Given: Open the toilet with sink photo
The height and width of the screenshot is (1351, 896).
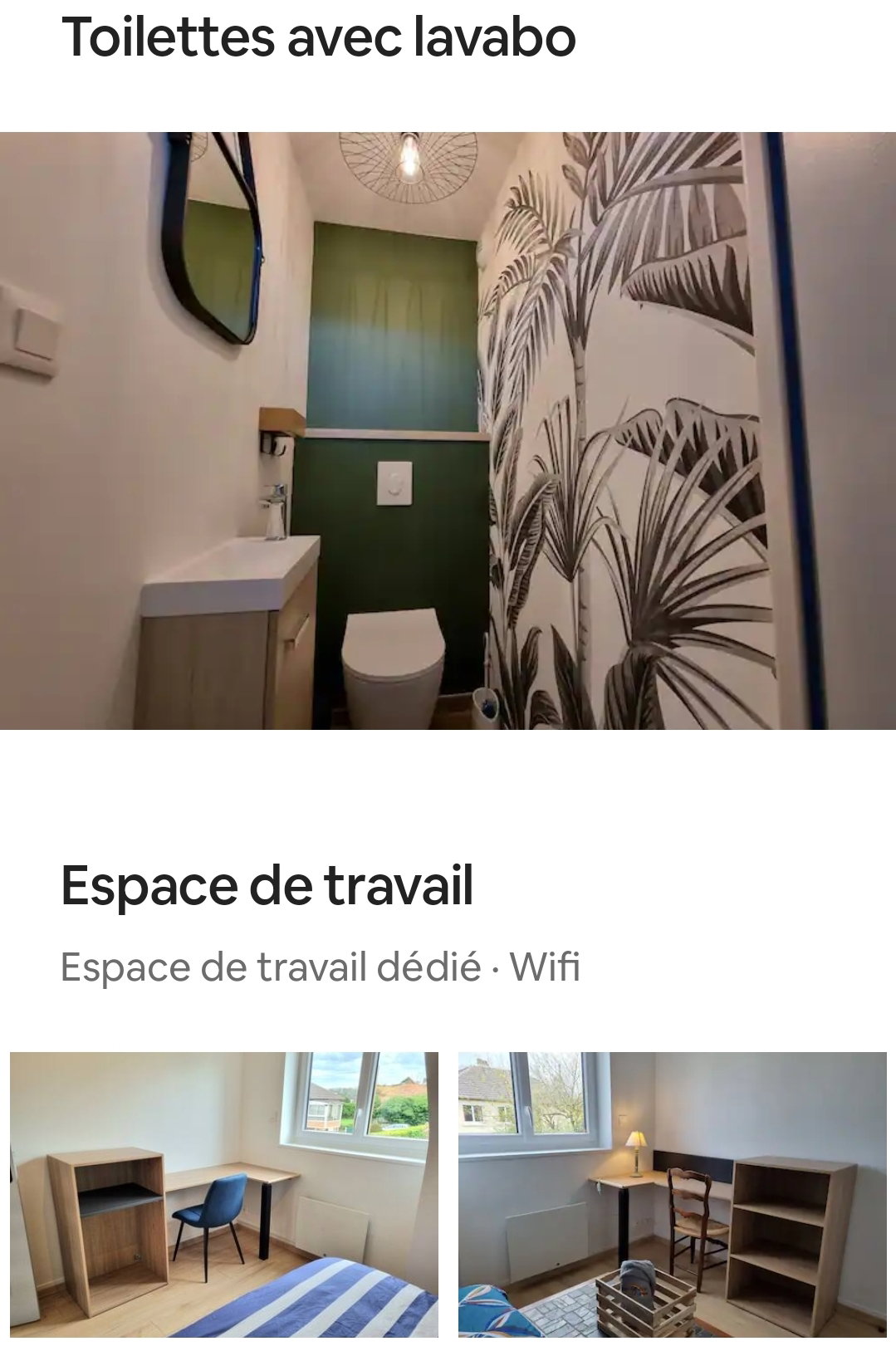Looking at the screenshot, I should (448, 430).
